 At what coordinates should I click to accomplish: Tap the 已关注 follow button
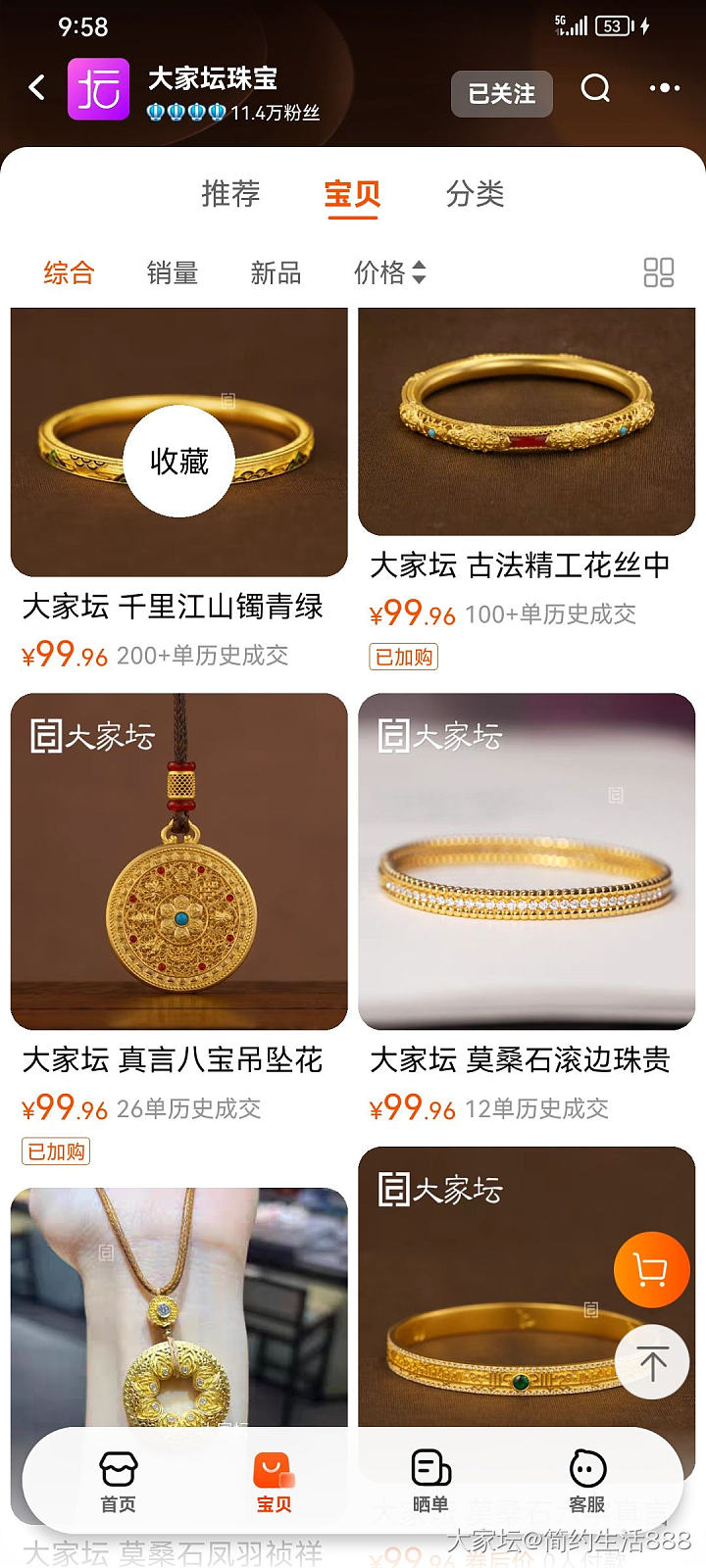pos(501,94)
